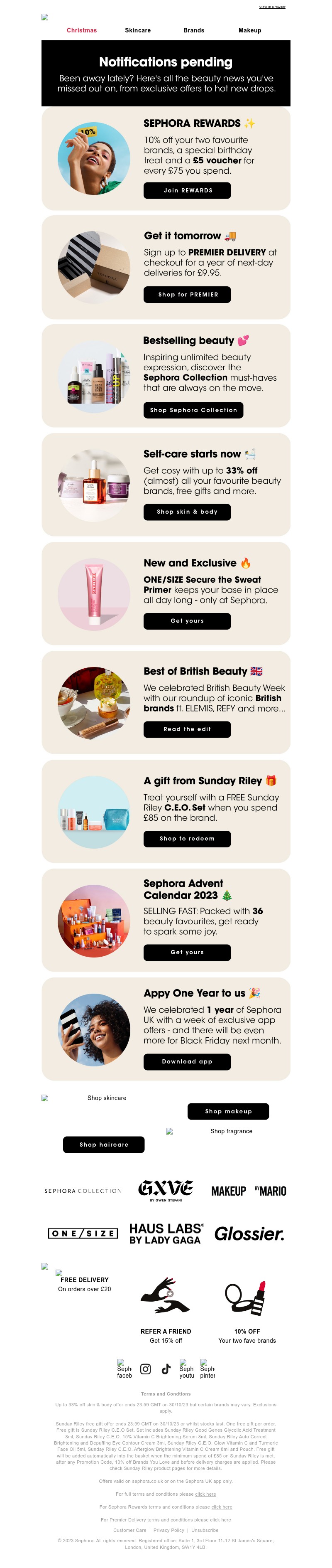This screenshot has width=332, height=1568.
Task: Get yours under New and Exclusive
Action: [x=187, y=621]
